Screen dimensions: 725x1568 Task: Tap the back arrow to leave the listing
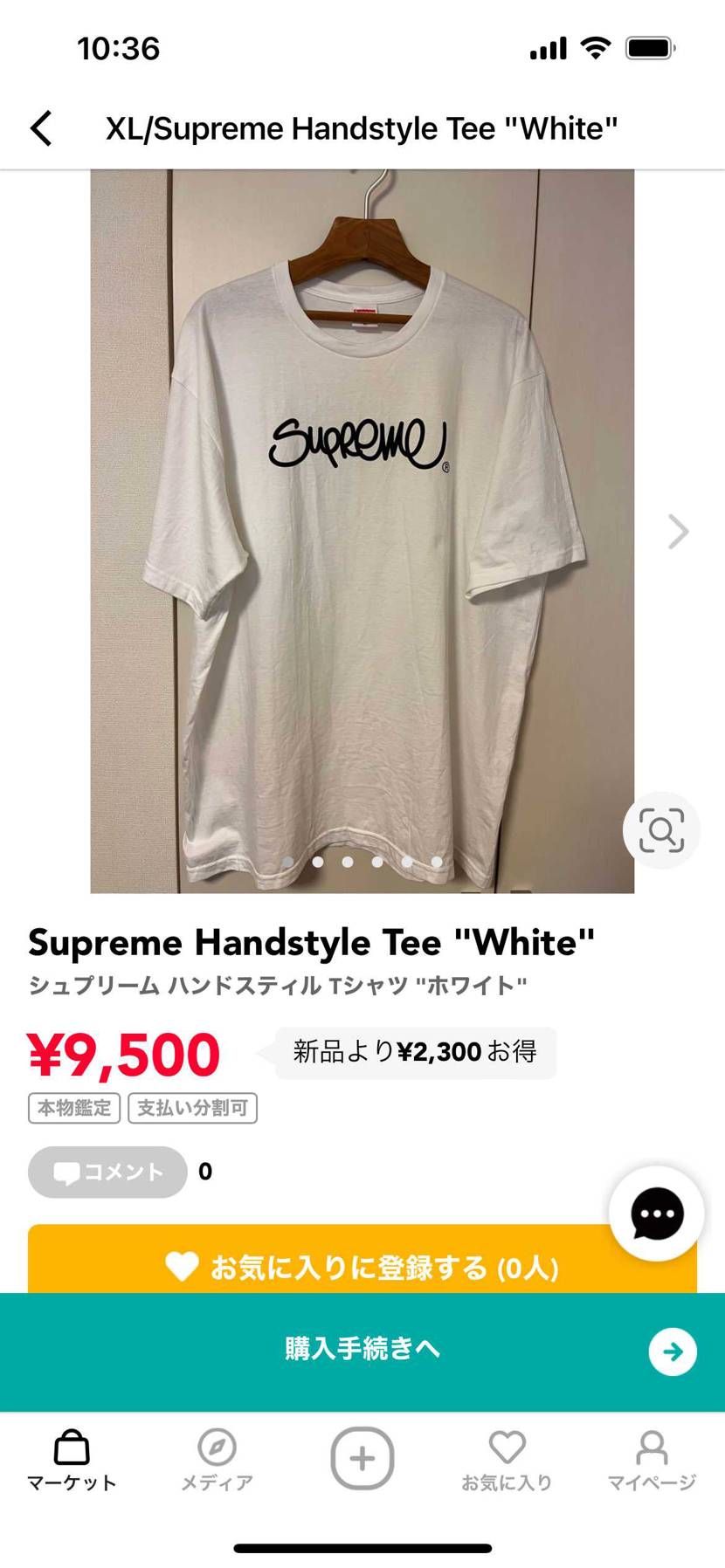pyautogui.click(x=42, y=127)
